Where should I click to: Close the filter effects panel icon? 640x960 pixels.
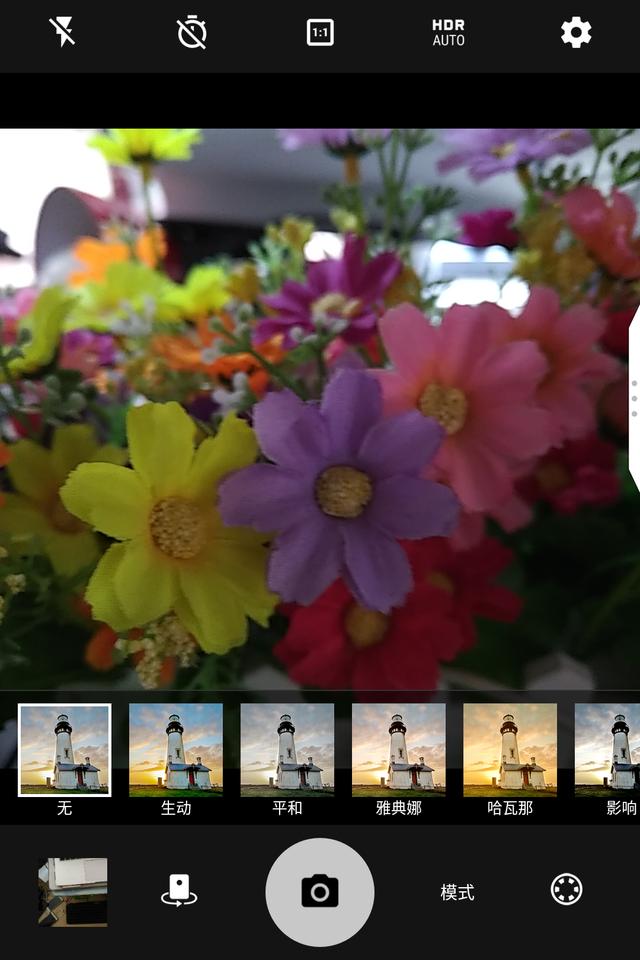coord(566,890)
